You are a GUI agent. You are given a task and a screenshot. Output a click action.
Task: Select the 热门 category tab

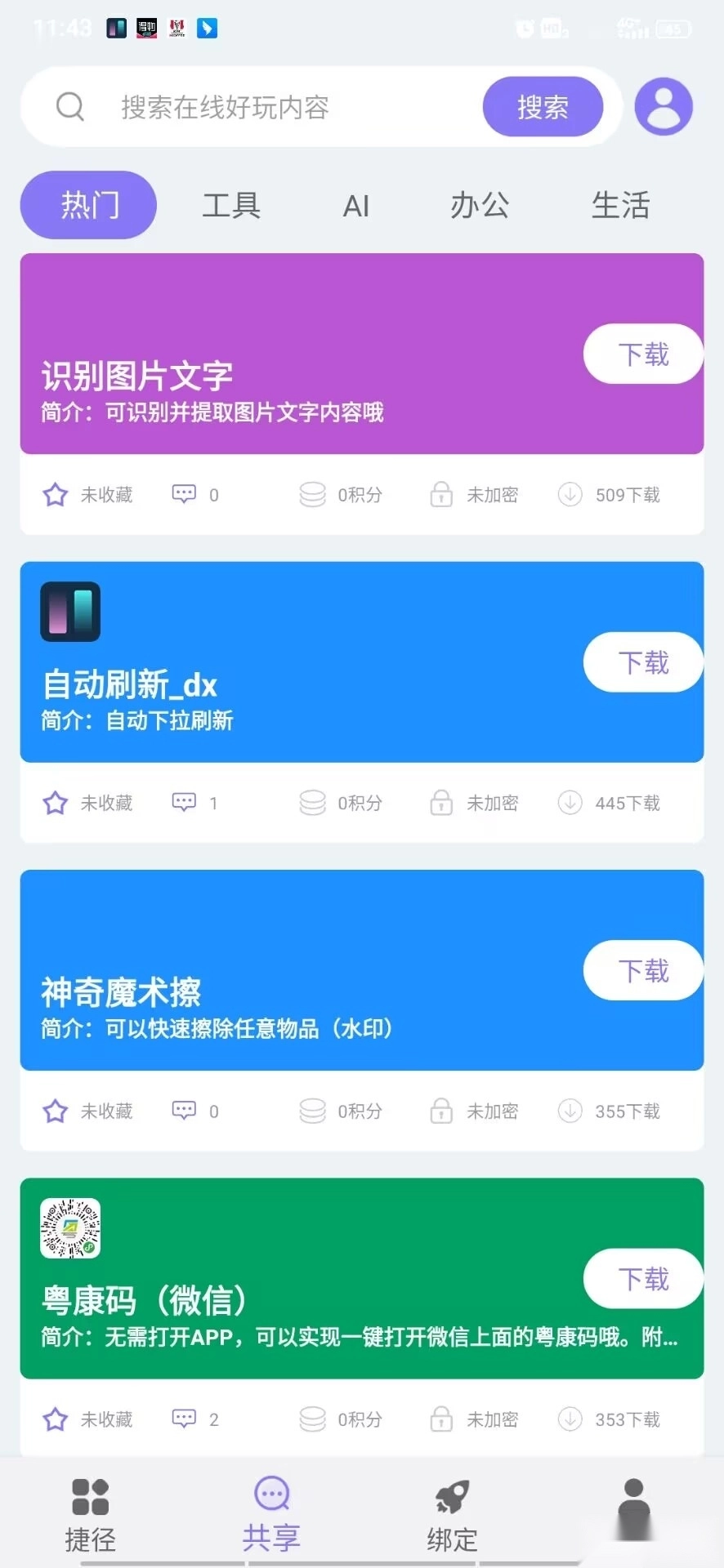pyautogui.click(x=89, y=205)
